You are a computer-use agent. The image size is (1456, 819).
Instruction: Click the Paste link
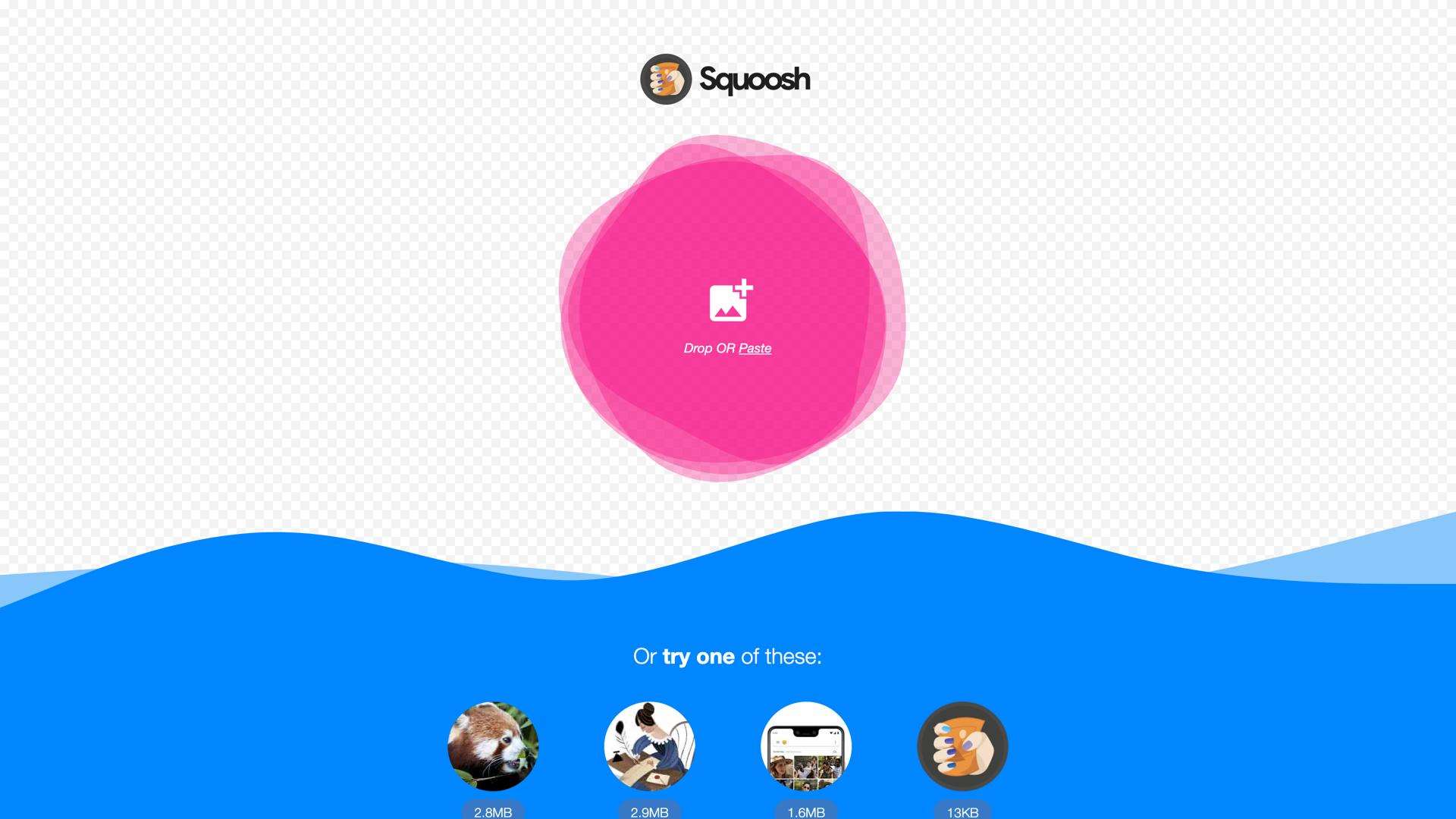[755, 348]
